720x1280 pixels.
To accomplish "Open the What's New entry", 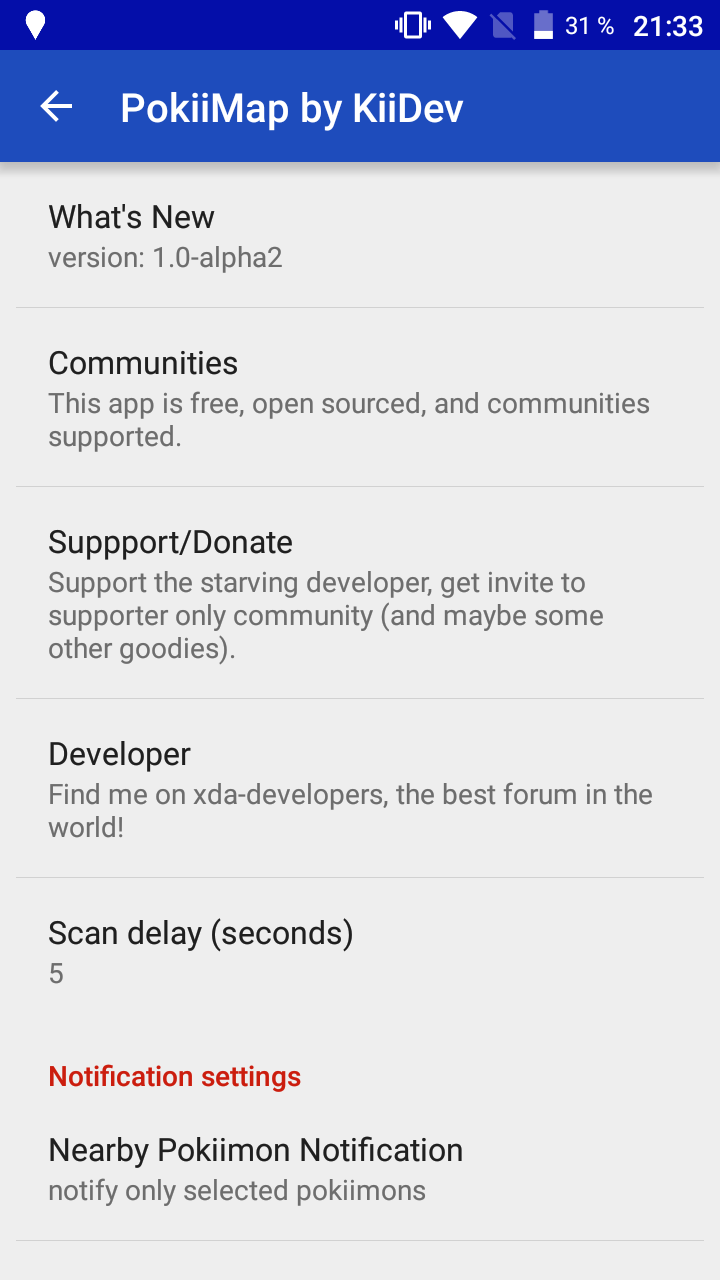I will 360,236.
